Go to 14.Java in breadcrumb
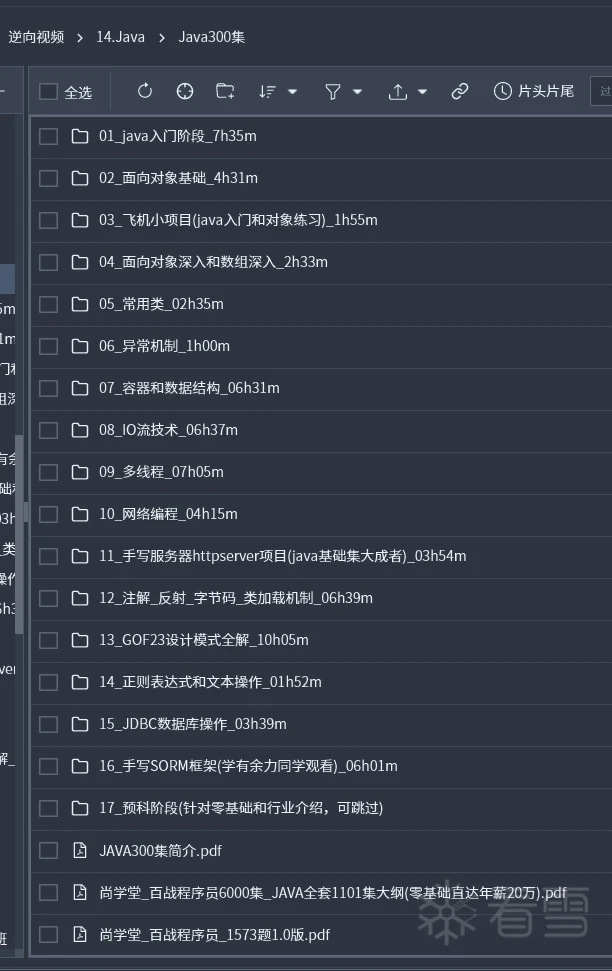The height and width of the screenshot is (971, 612). 120,37
